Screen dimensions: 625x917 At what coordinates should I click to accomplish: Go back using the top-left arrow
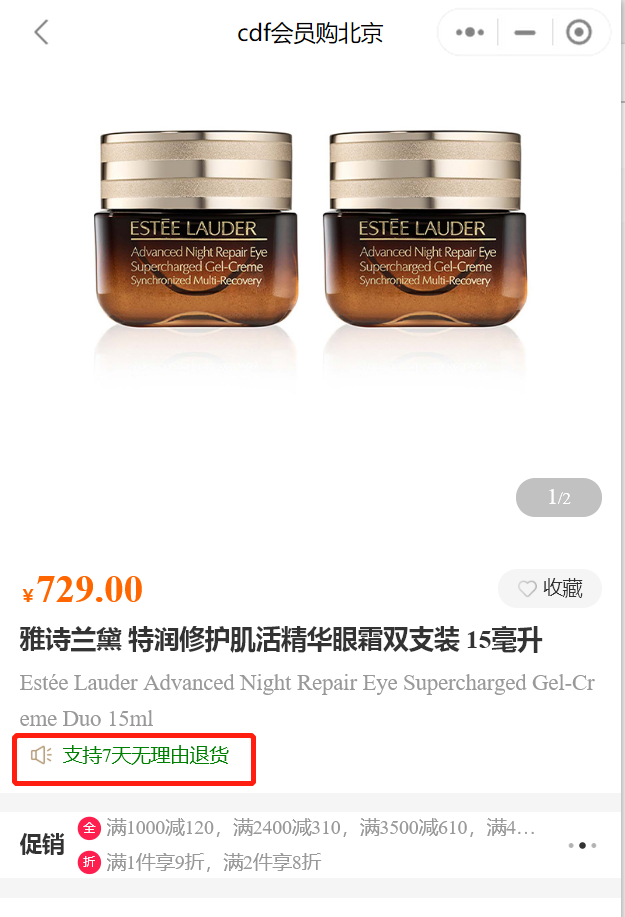click(x=41, y=32)
